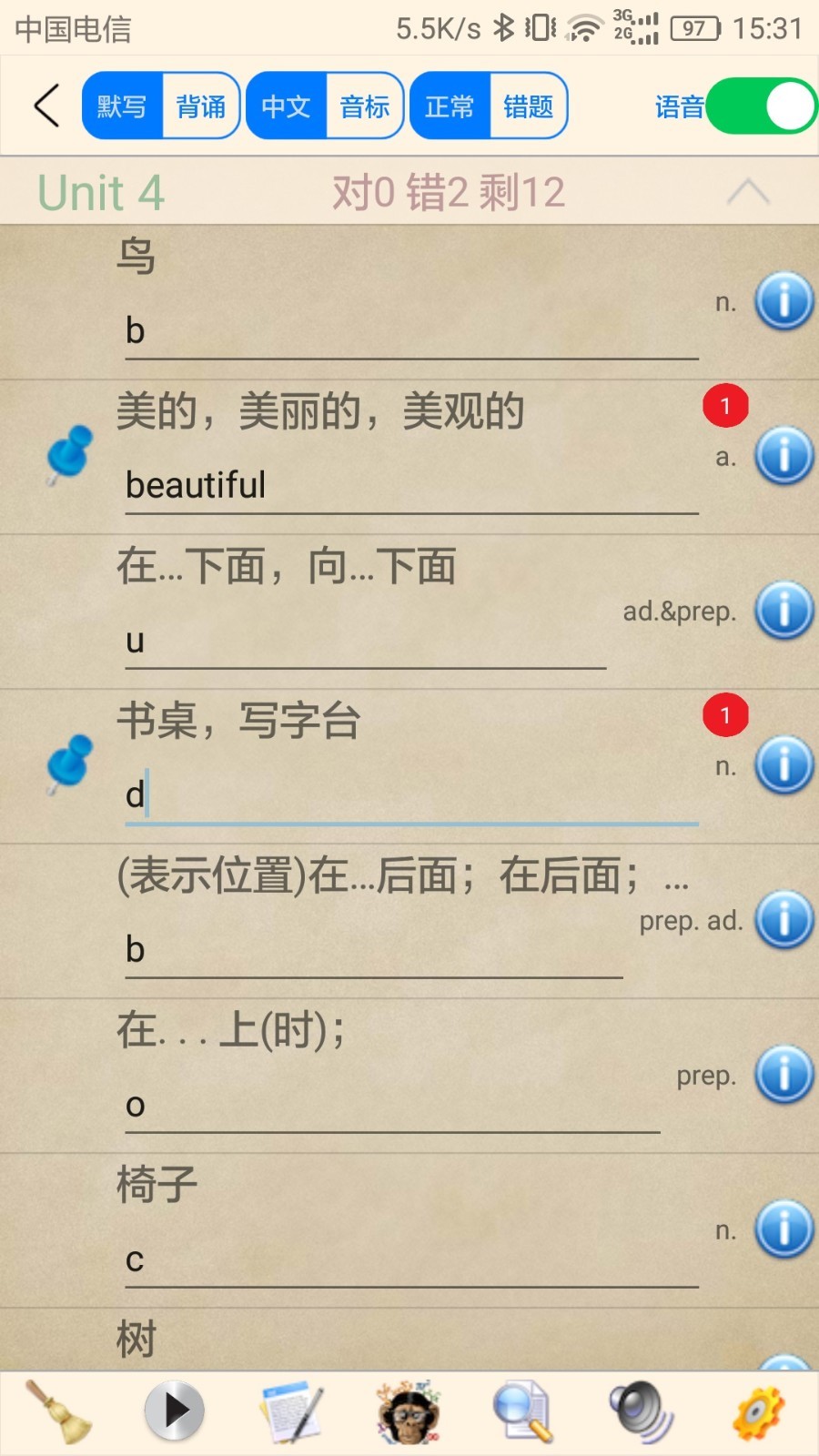Show only 错题 words

click(529, 106)
